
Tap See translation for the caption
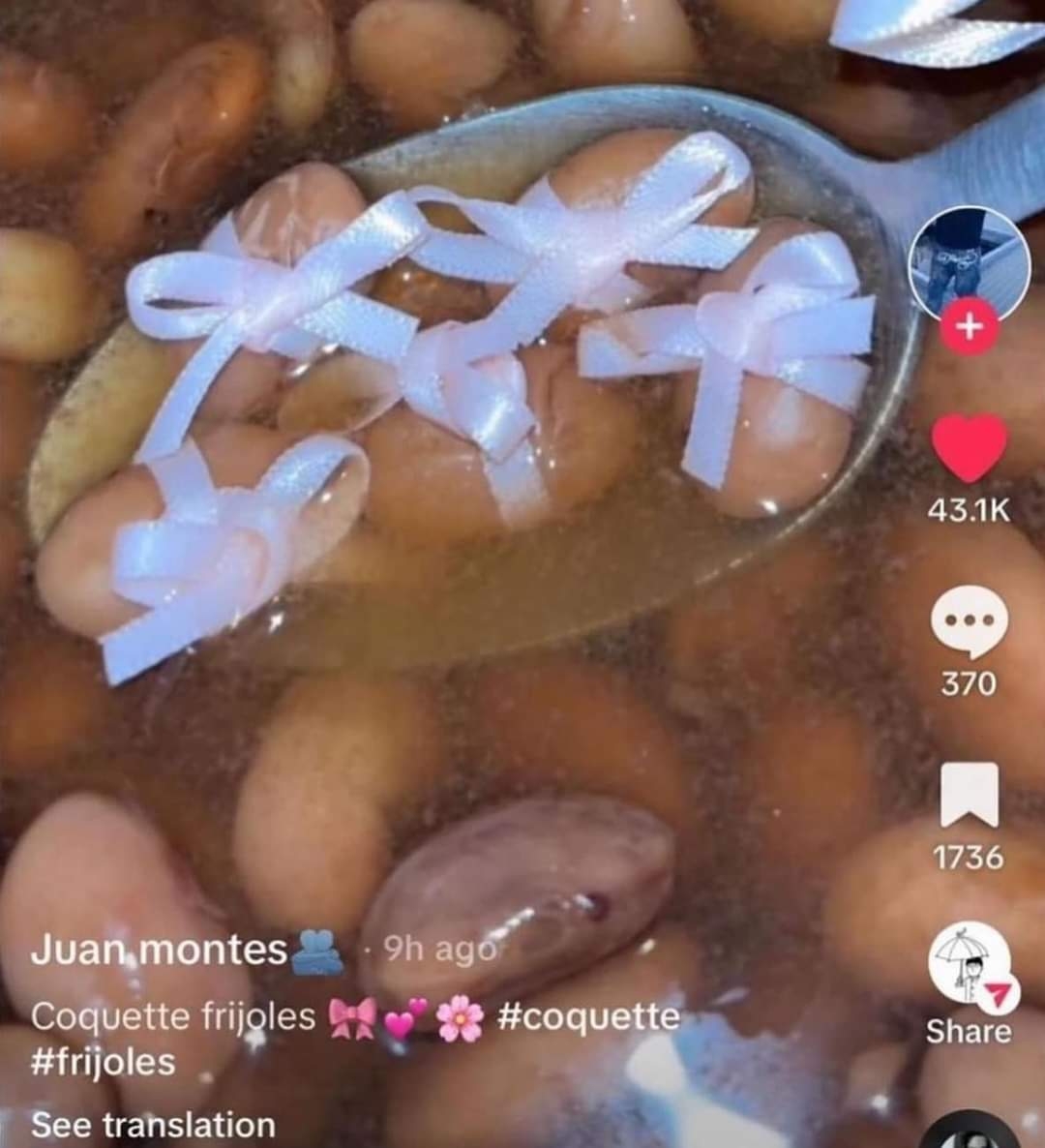[x=153, y=1125]
